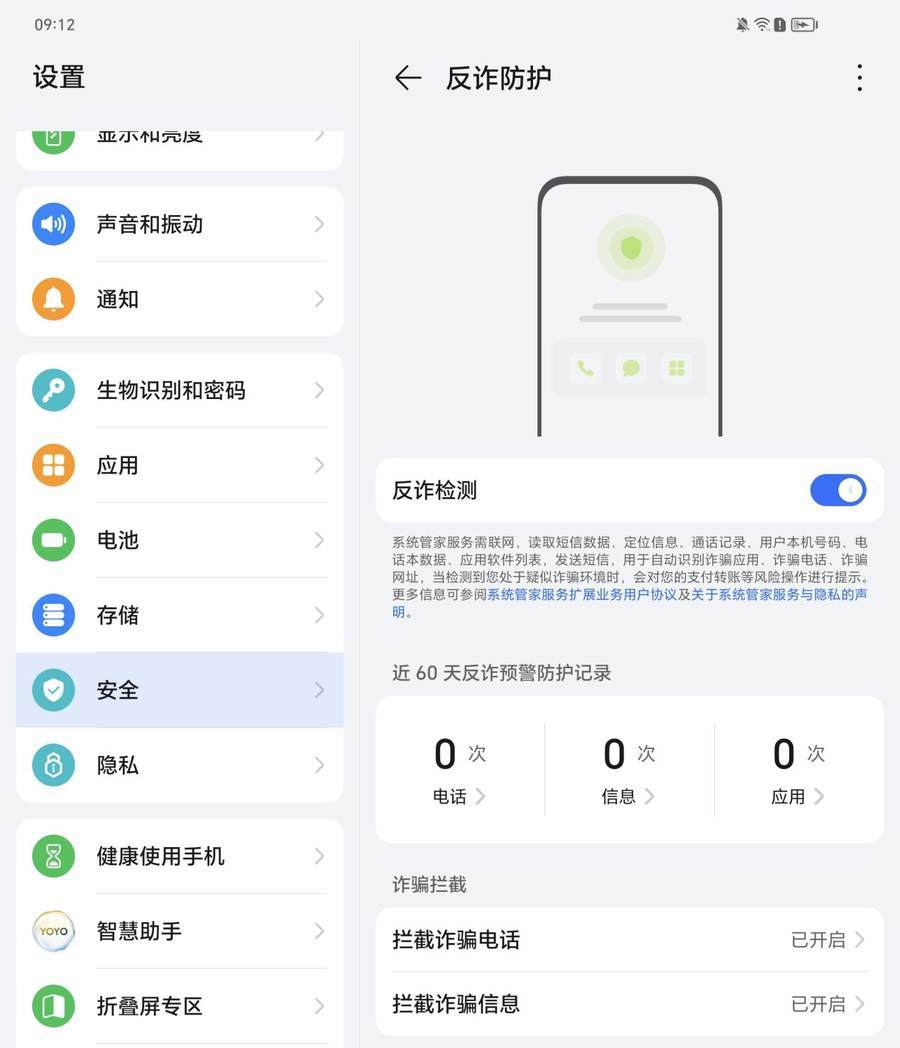Open 系统管家服务扩展业务用户协议 link

[581, 594]
